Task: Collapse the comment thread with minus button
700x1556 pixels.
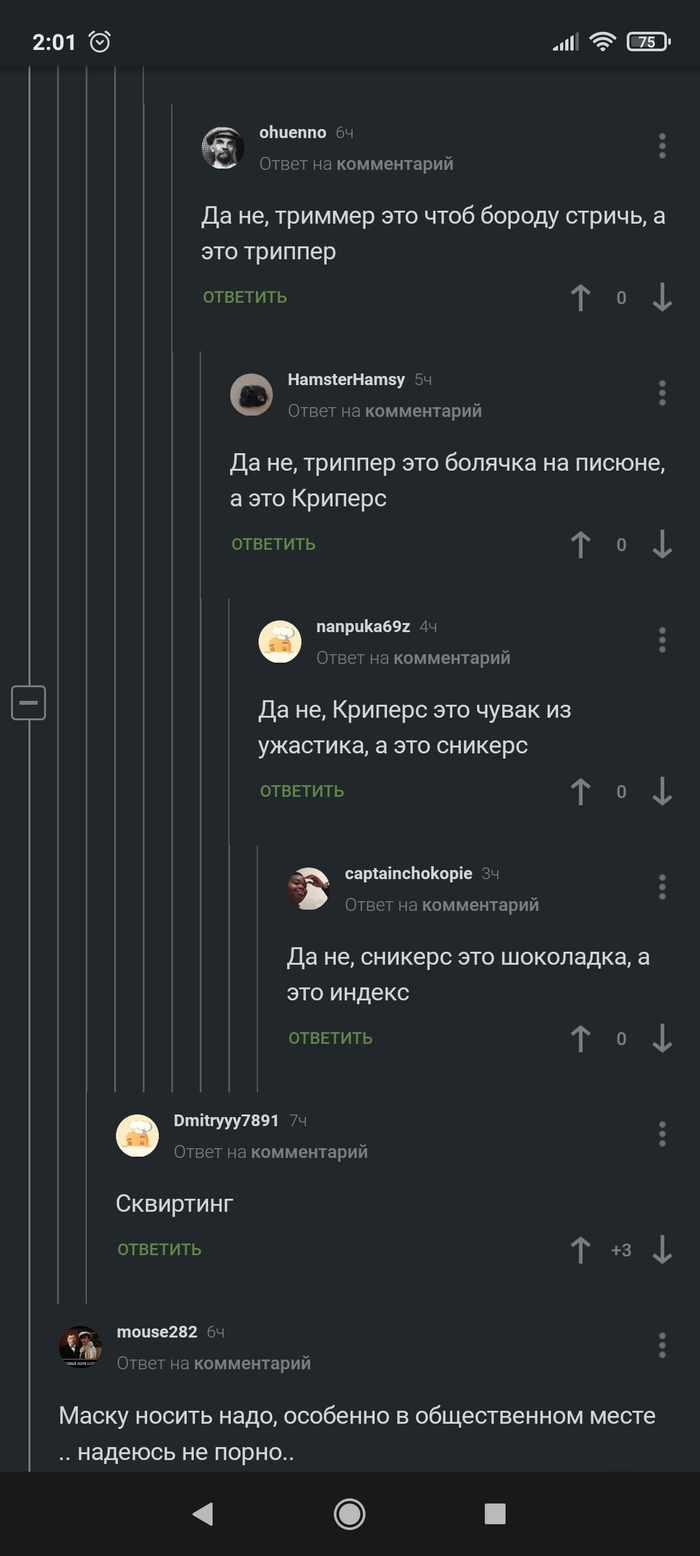Action: pos(28,703)
